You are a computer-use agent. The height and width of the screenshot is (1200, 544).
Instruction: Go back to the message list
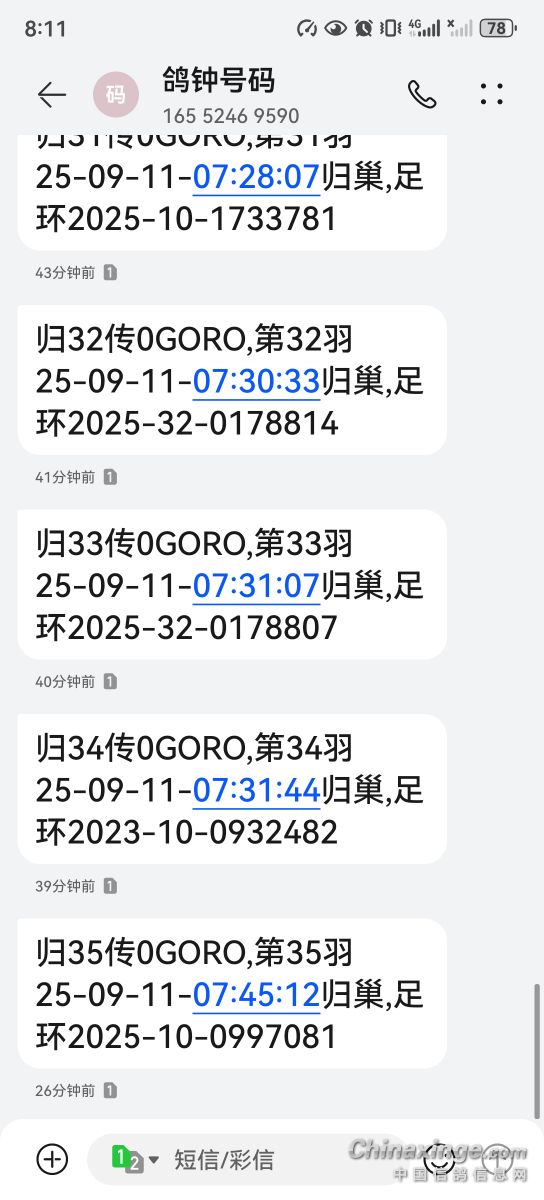tap(51, 95)
